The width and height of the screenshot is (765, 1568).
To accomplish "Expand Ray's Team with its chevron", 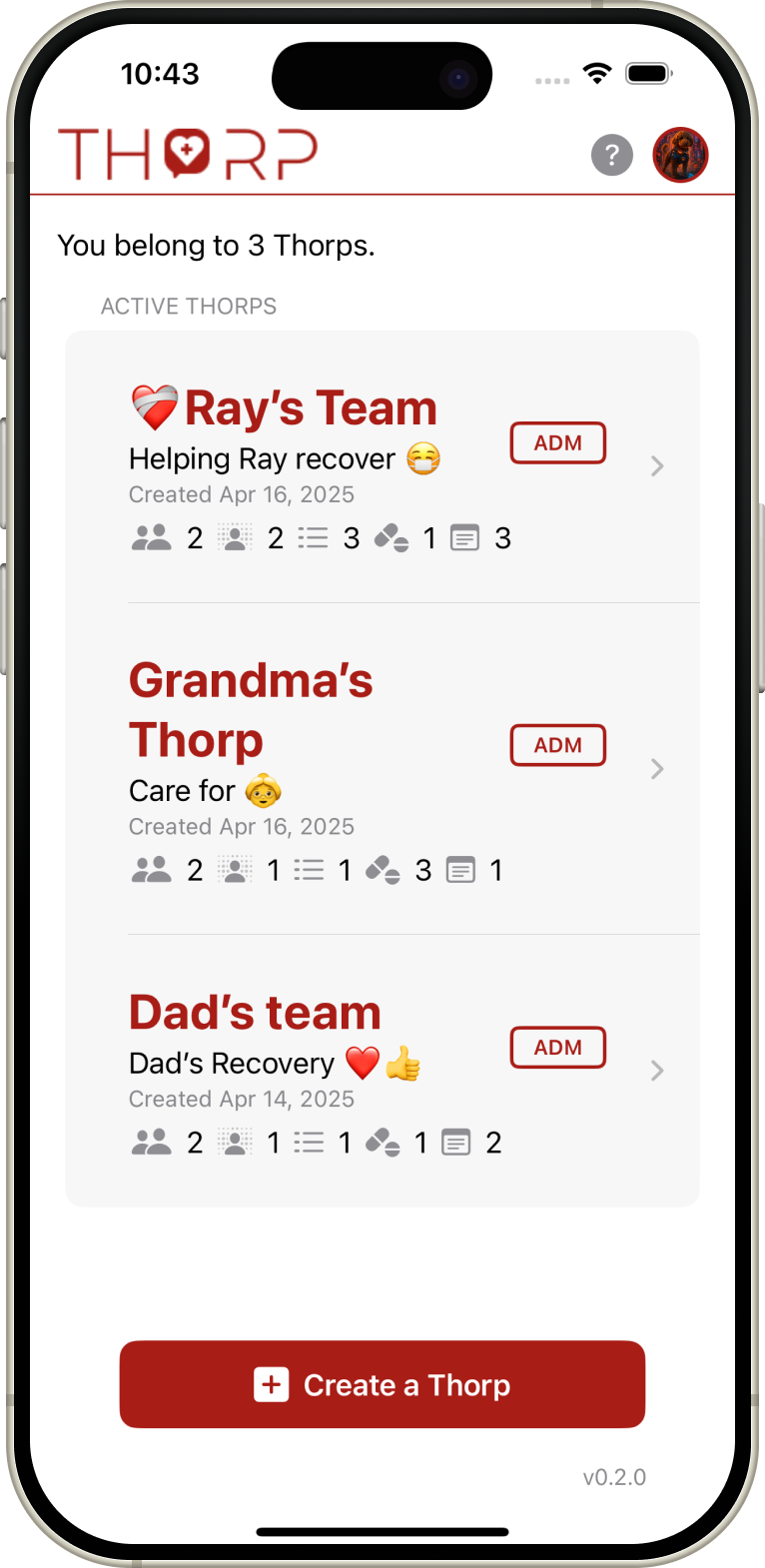I will [657, 465].
